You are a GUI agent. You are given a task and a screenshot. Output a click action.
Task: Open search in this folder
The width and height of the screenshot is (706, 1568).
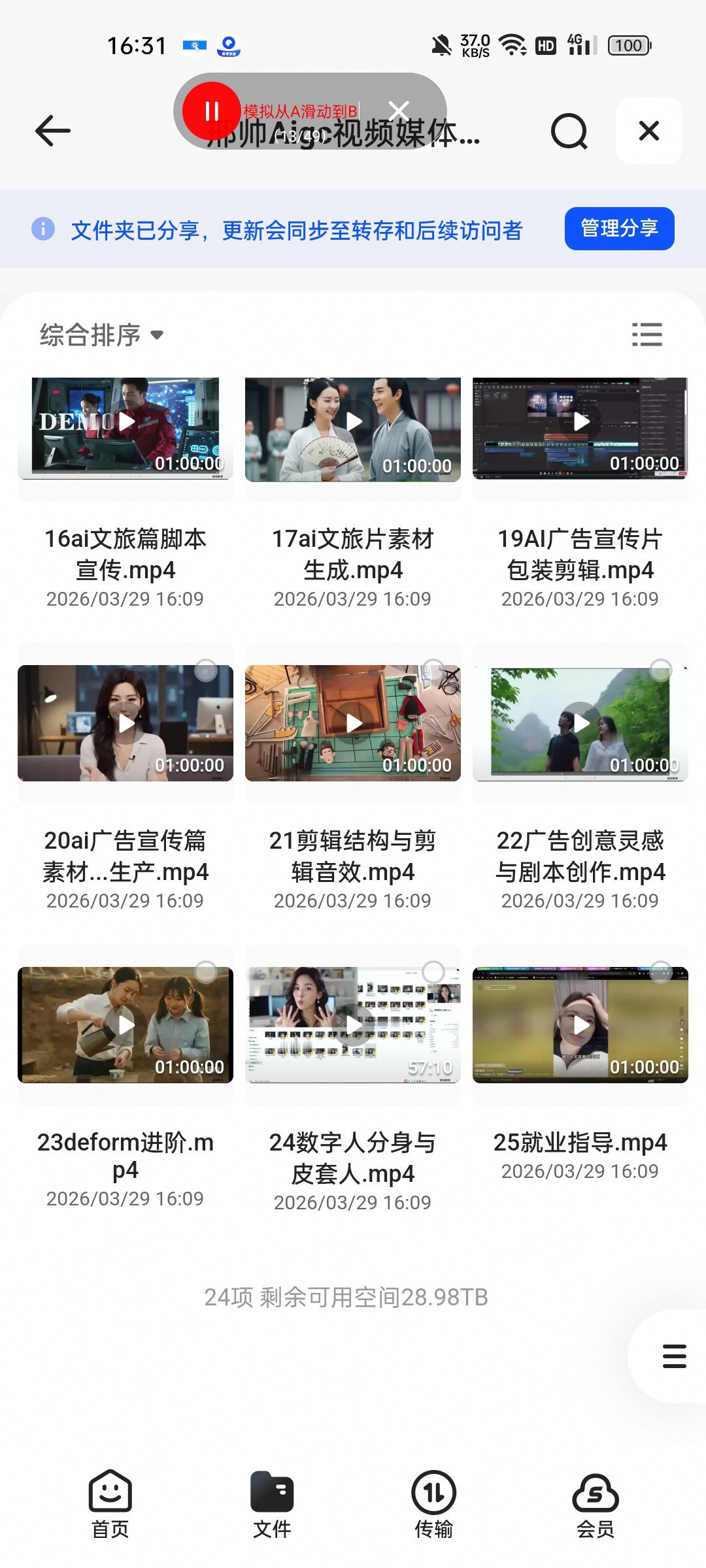569,131
